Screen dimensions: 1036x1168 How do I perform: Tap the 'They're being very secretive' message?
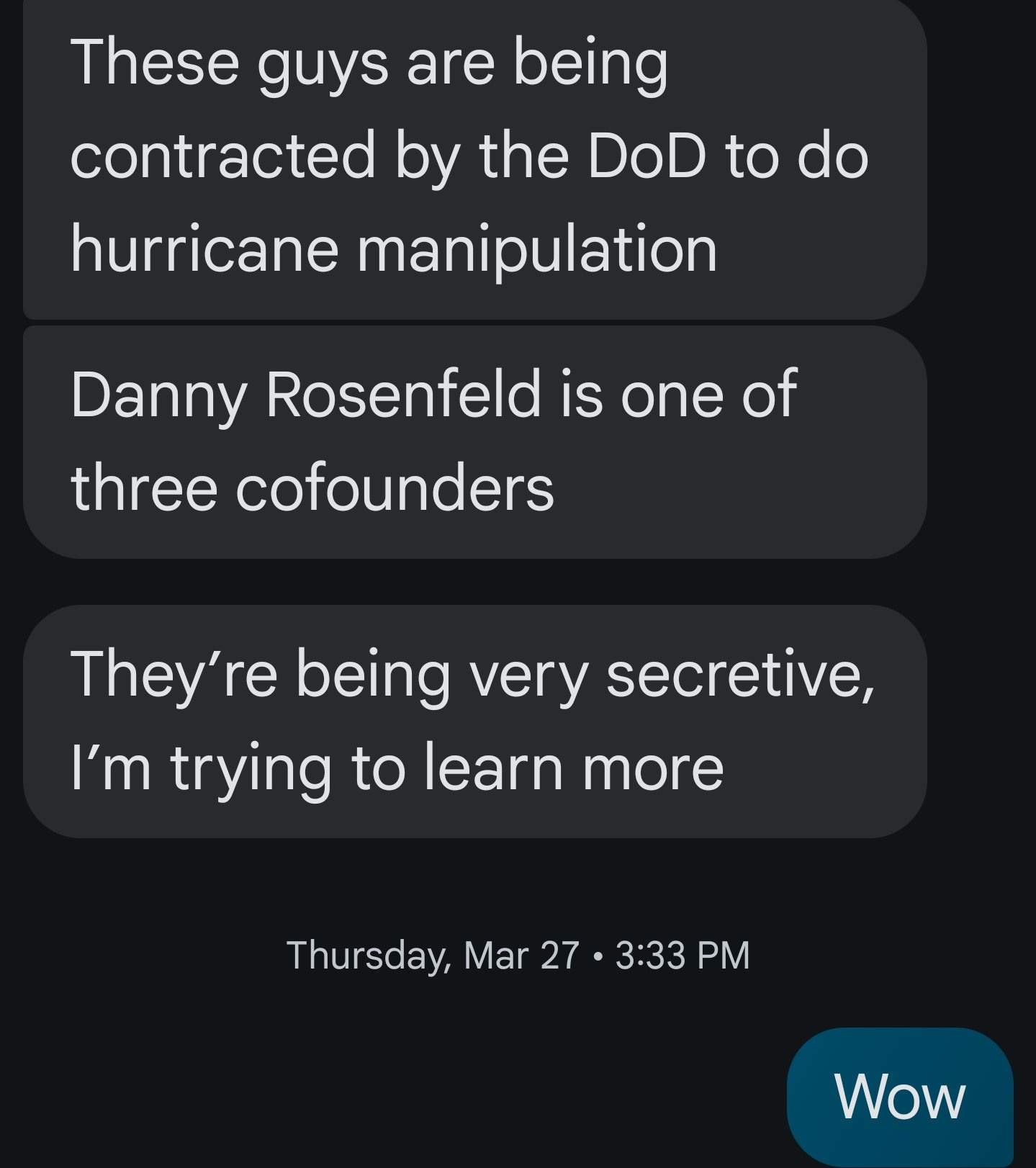point(474,721)
